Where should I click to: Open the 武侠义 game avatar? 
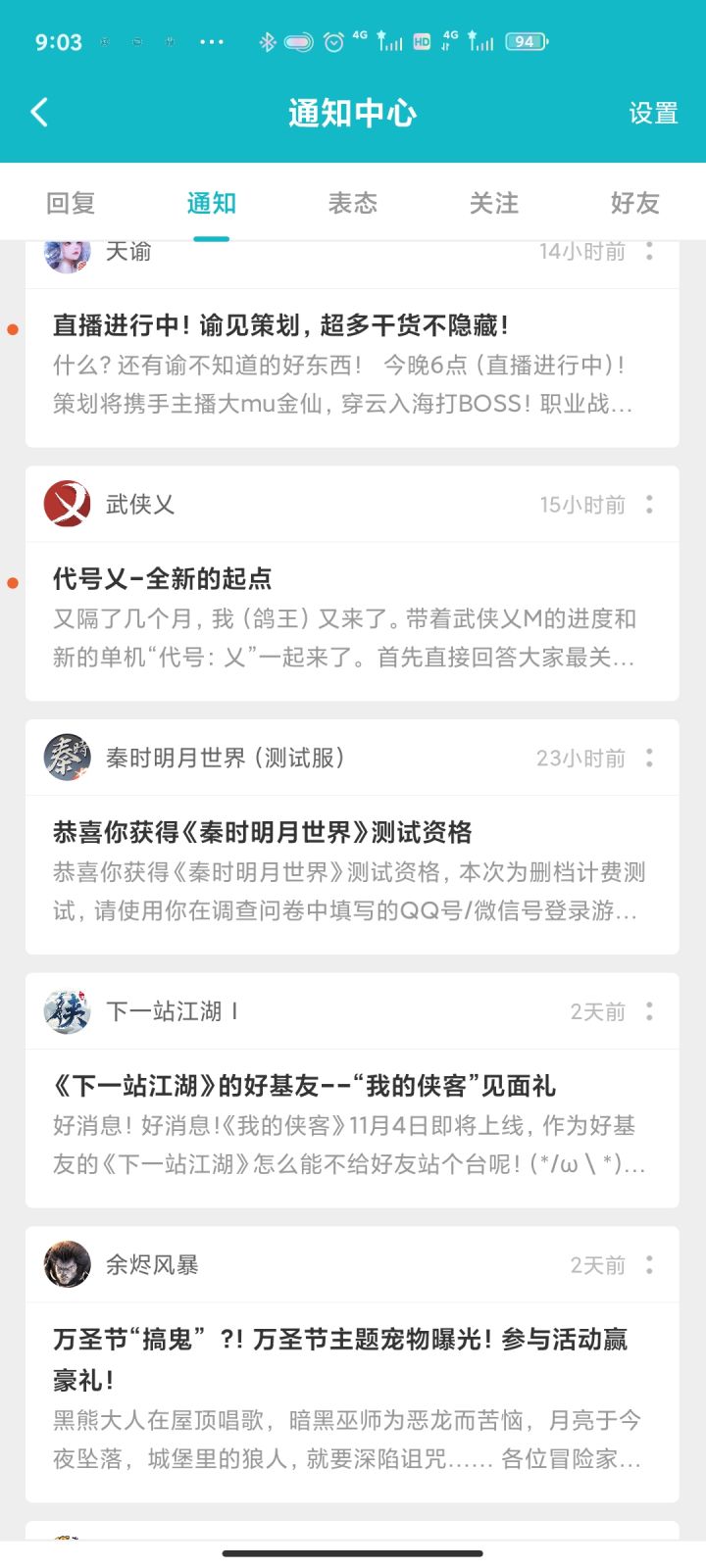pos(66,504)
